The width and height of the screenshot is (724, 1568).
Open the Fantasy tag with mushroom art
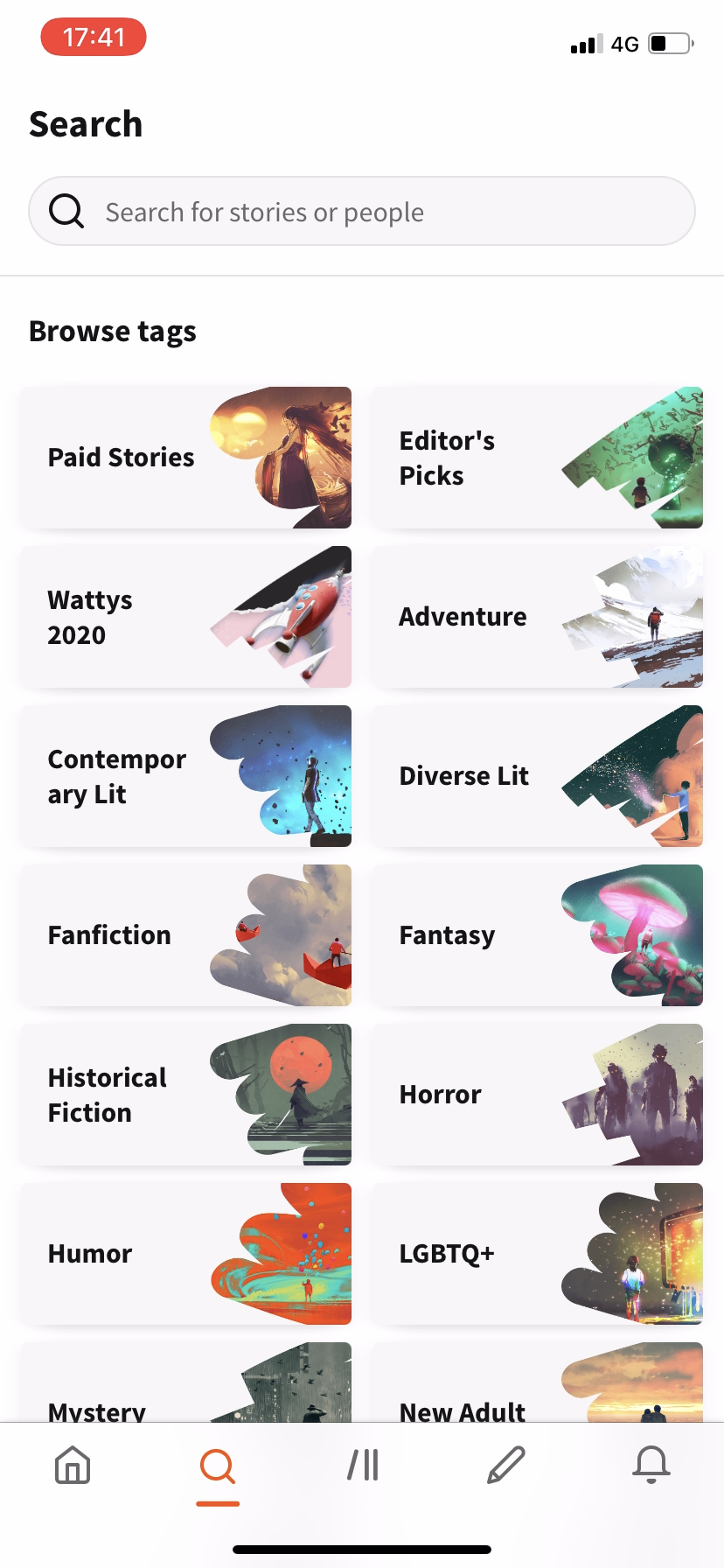(536, 934)
